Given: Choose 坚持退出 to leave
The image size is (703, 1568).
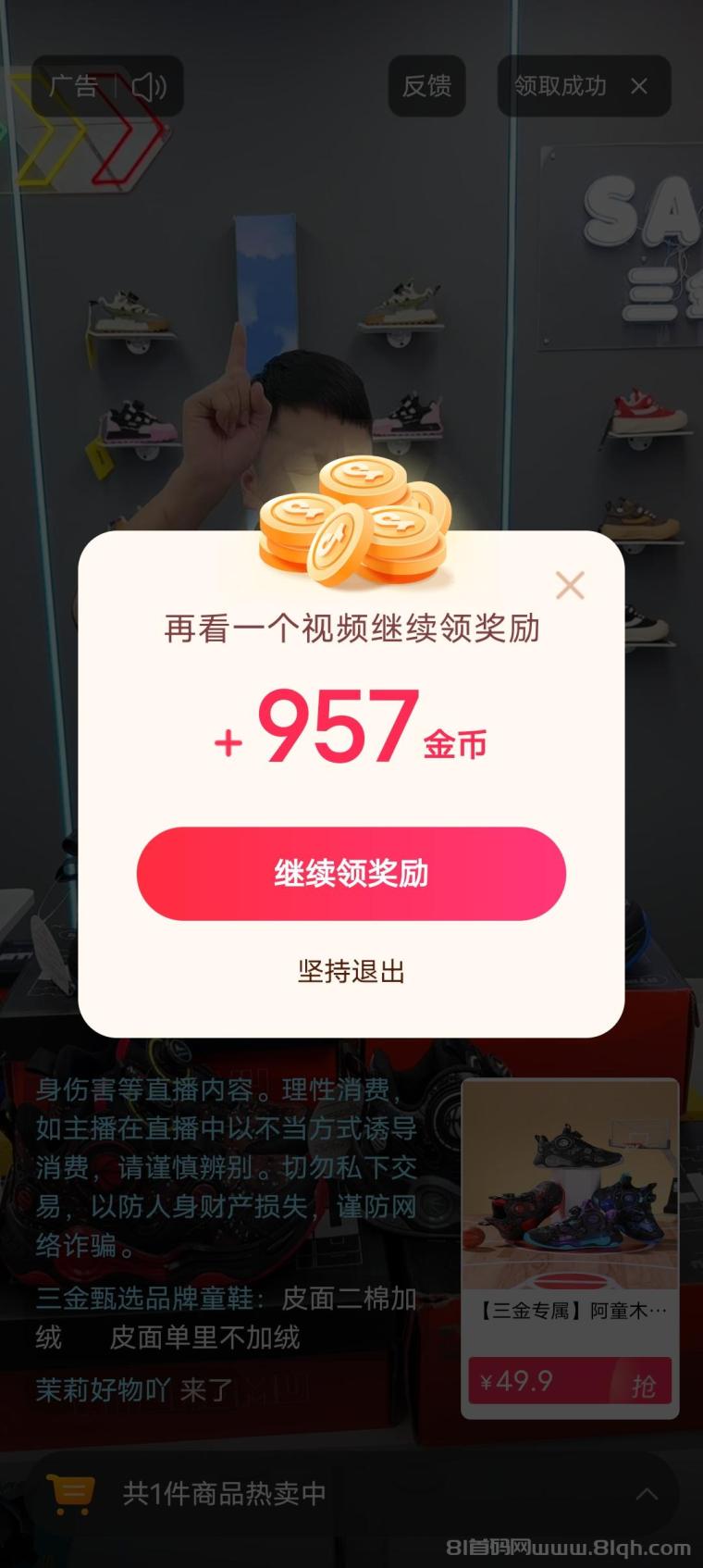Looking at the screenshot, I should point(351,971).
